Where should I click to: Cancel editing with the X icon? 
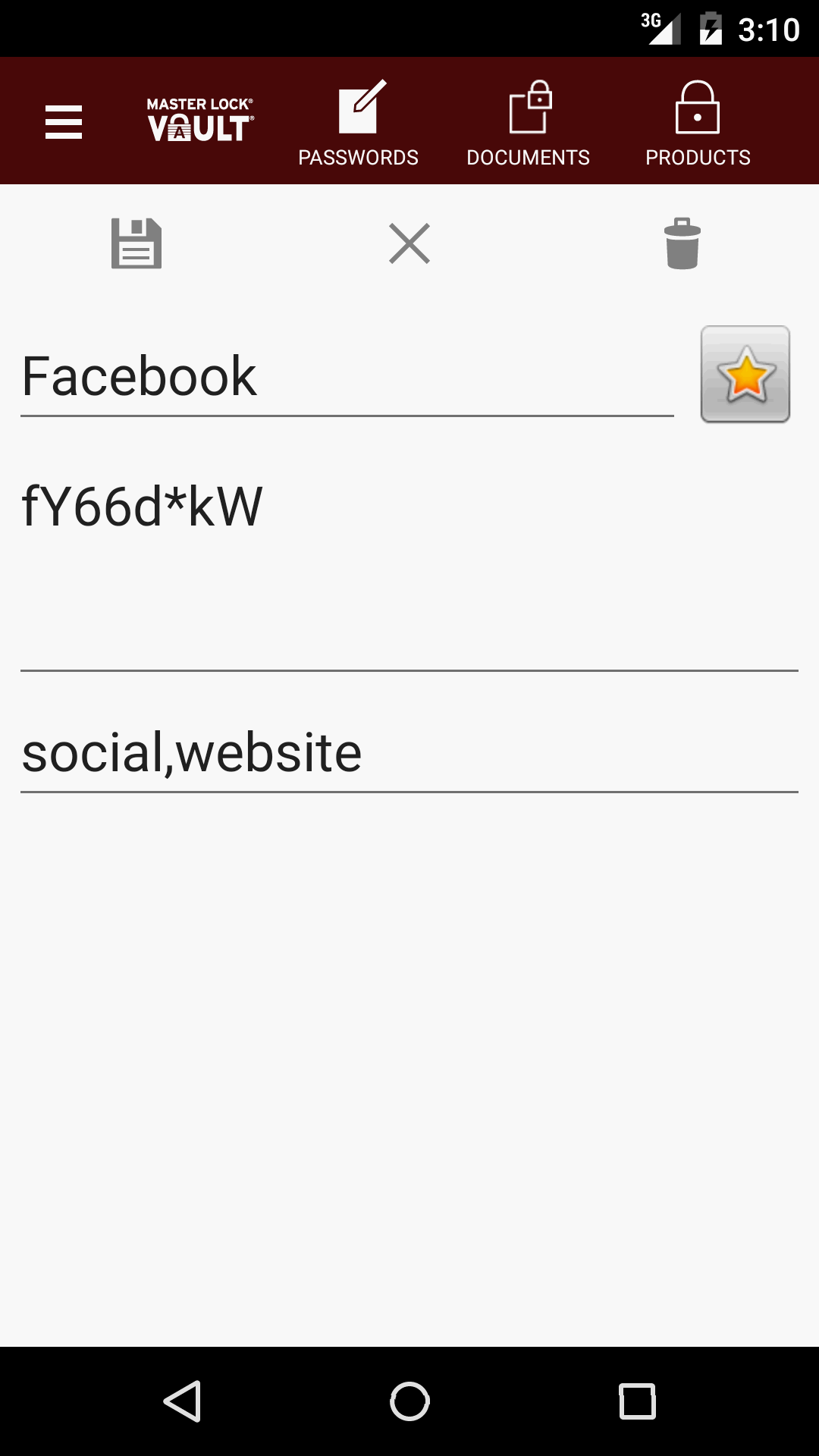pyautogui.click(x=409, y=243)
